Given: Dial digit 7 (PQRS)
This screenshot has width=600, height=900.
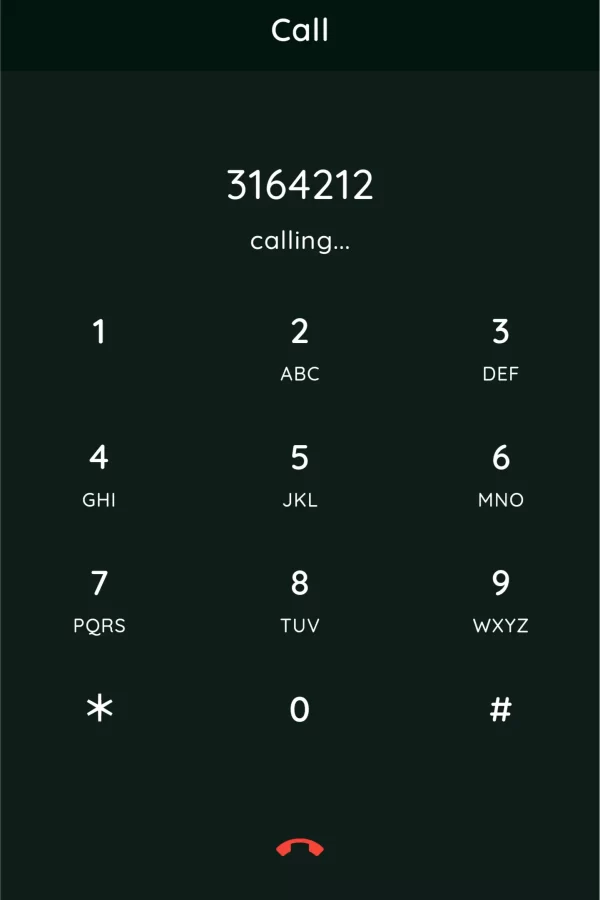Looking at the screenshot, I should coord(99,599).
